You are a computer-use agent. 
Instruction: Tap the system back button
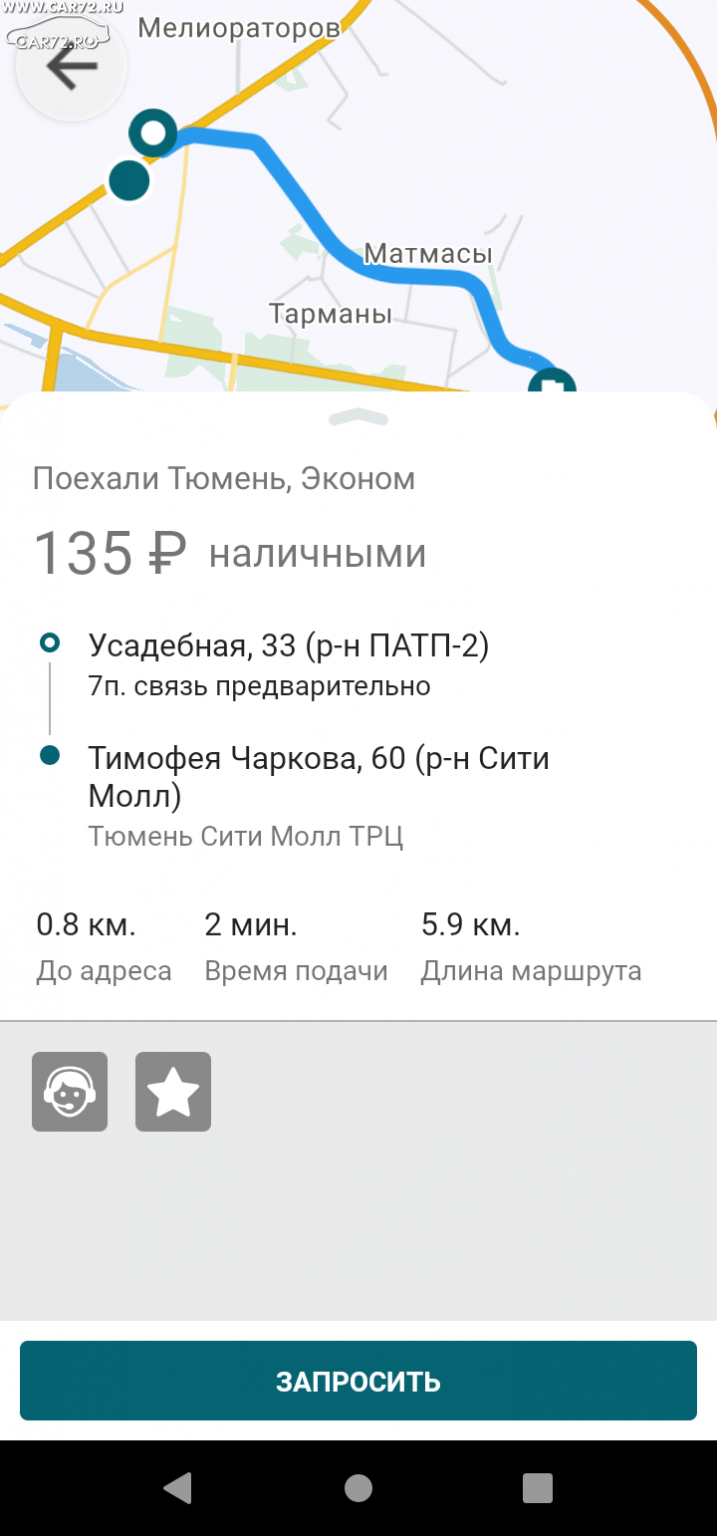point(178,1488)
